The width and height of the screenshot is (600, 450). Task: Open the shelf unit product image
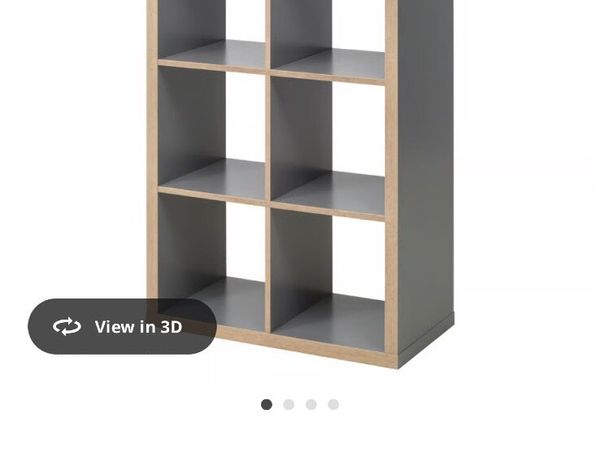pyautogui.click(x=300, y=170)
